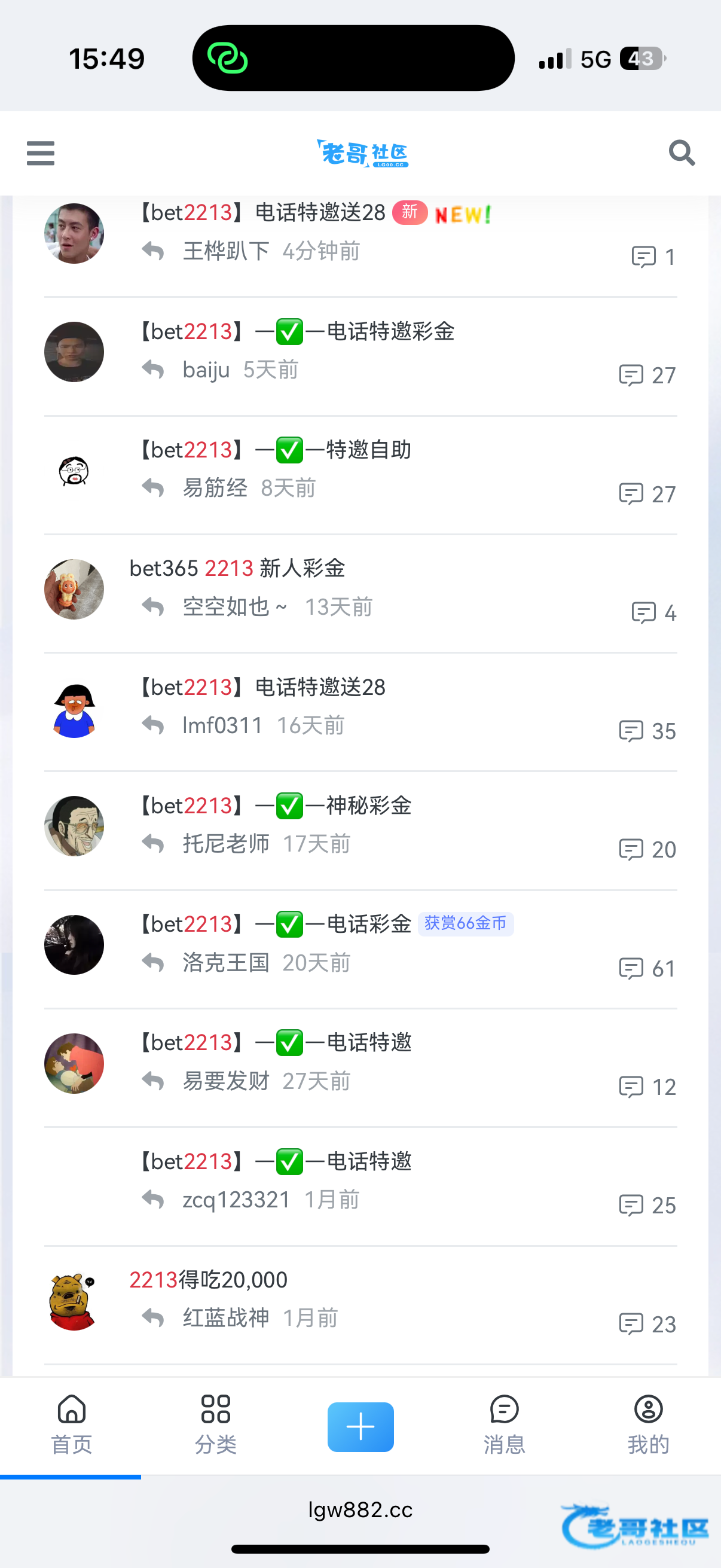Open the 我的 profile tab
This screenshot has width=721, height=1568.
click(x=649, y=1424)
